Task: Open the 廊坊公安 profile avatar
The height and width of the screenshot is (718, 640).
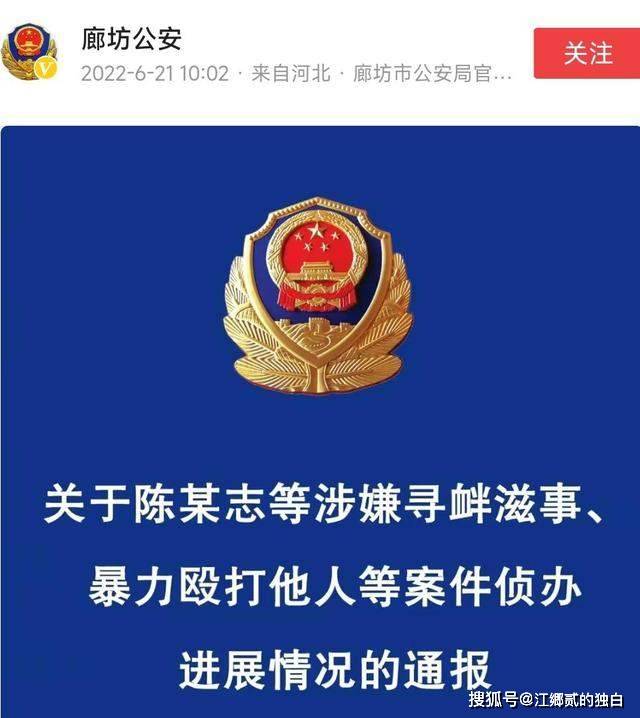Action: pos(29,54)
